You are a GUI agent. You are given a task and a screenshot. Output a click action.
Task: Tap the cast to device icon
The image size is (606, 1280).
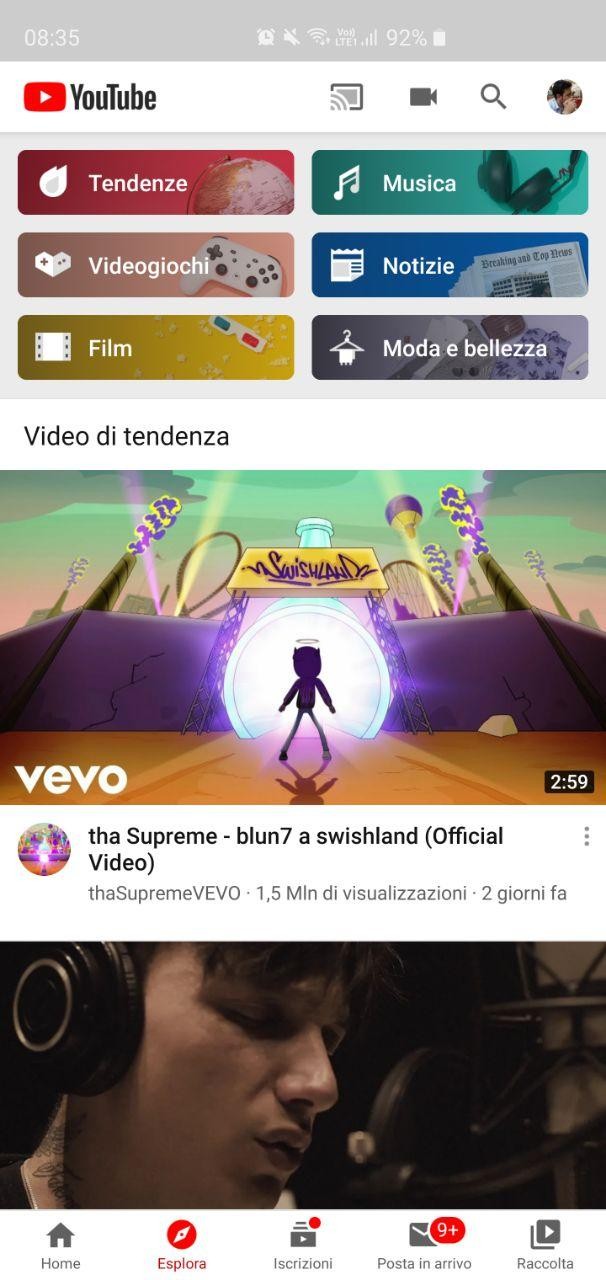point(346,97)
